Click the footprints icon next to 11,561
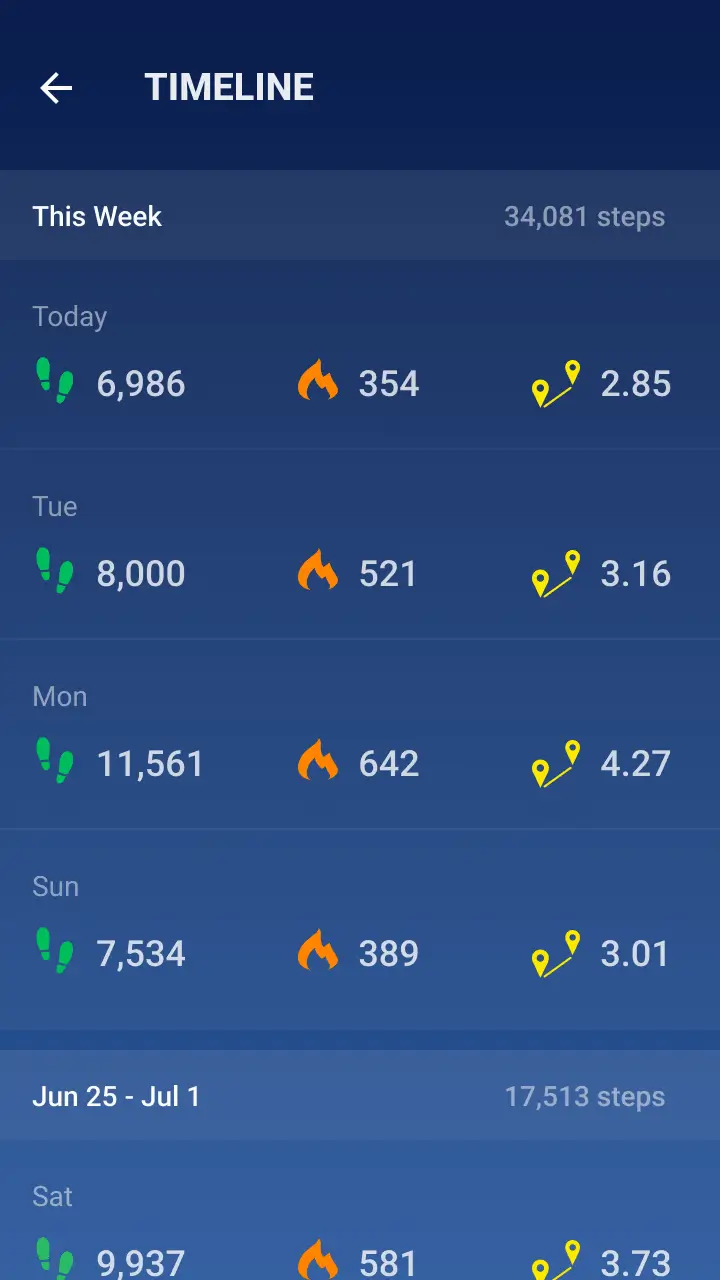The height and width of the screenshot is (1280, 720). 55,763
